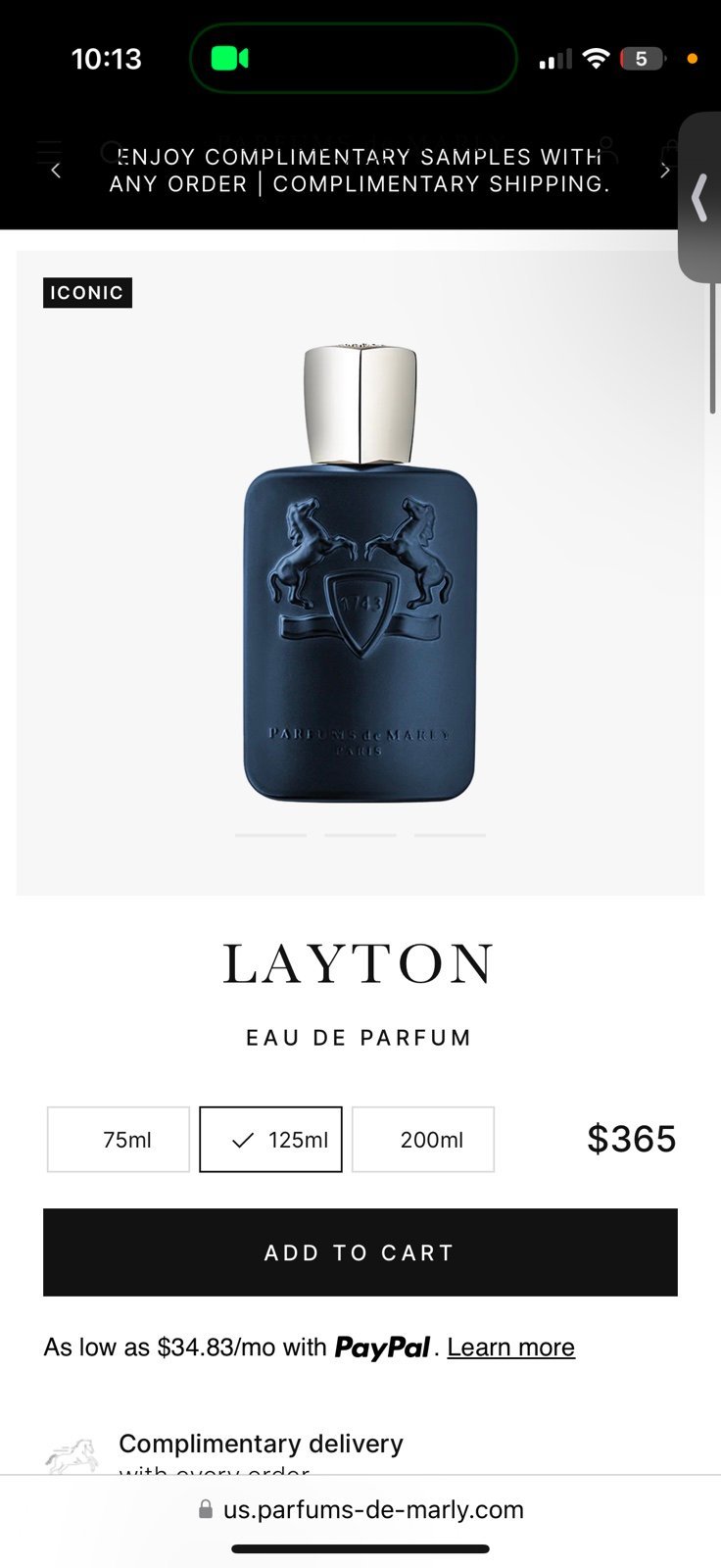This screenshot has height=1568, width=721.
Task: Open the PayPal Learn more link
Action: (510, 1347)
